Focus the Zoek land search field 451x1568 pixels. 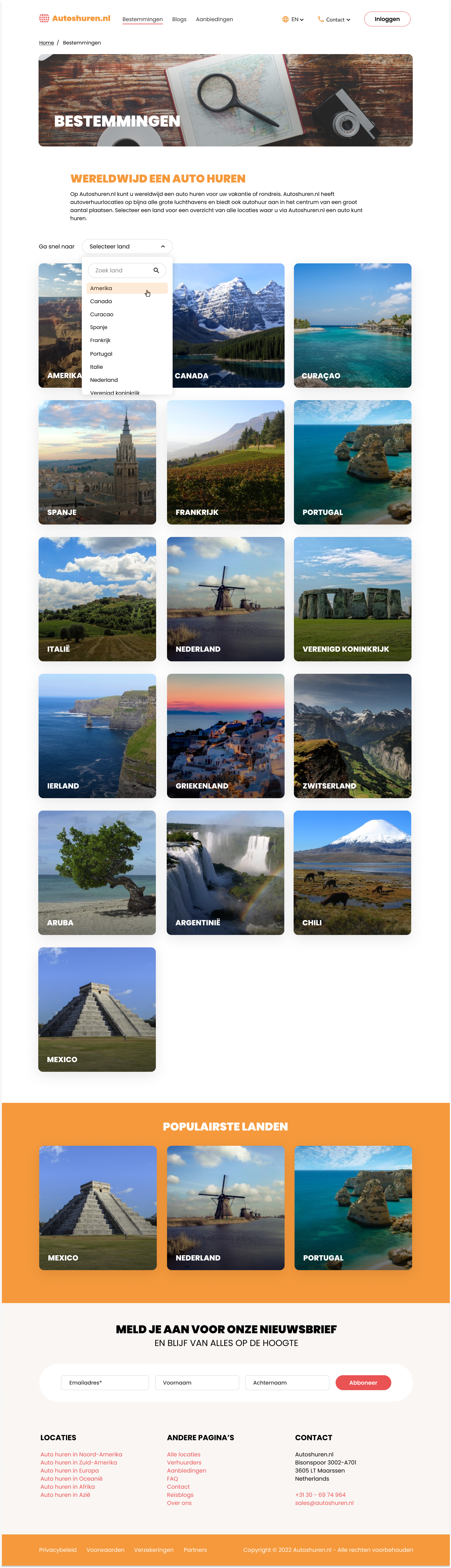tap(122, 270)
